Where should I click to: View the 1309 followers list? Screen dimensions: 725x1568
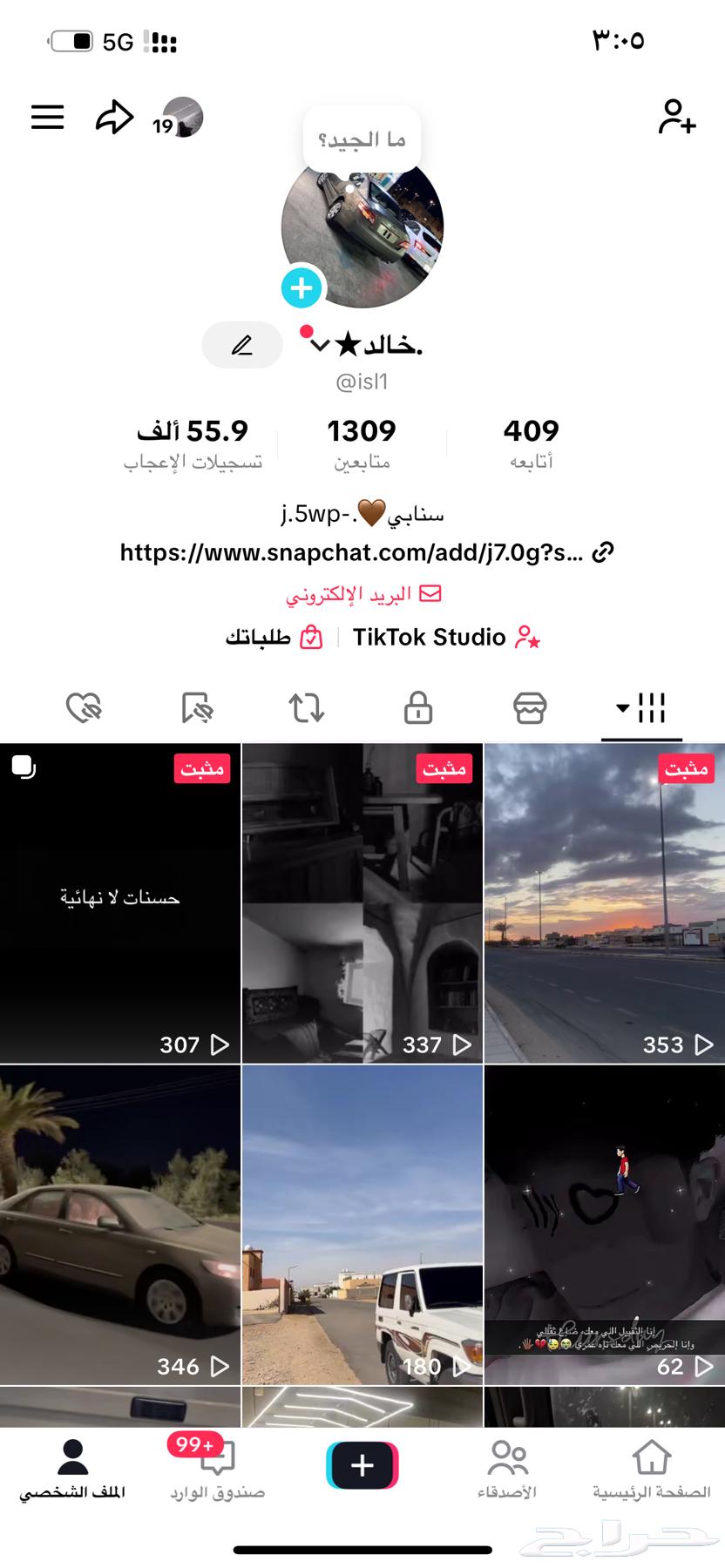[362, 442]
